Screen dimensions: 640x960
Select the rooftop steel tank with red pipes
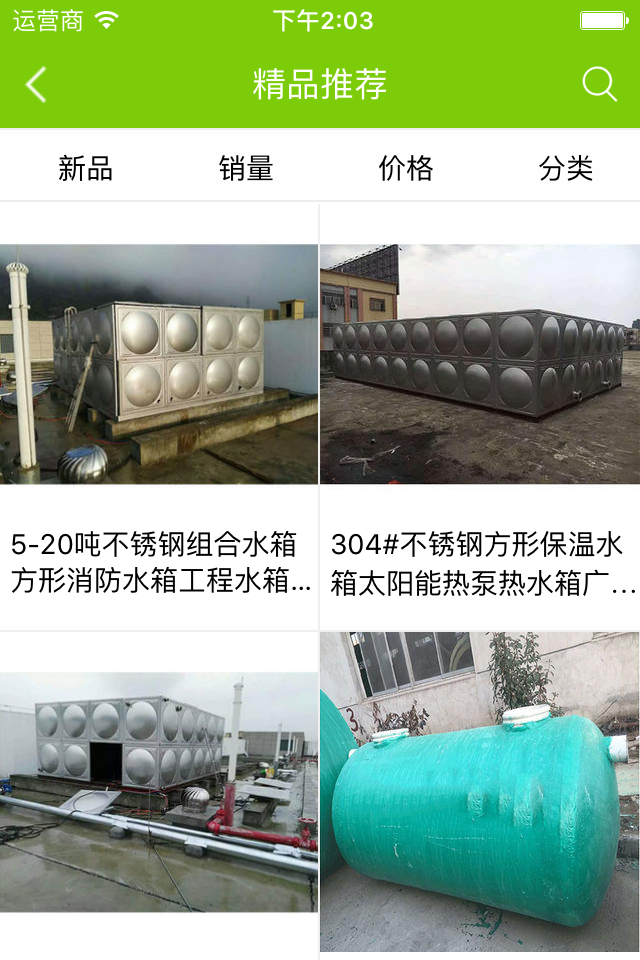tap(159, 790)
